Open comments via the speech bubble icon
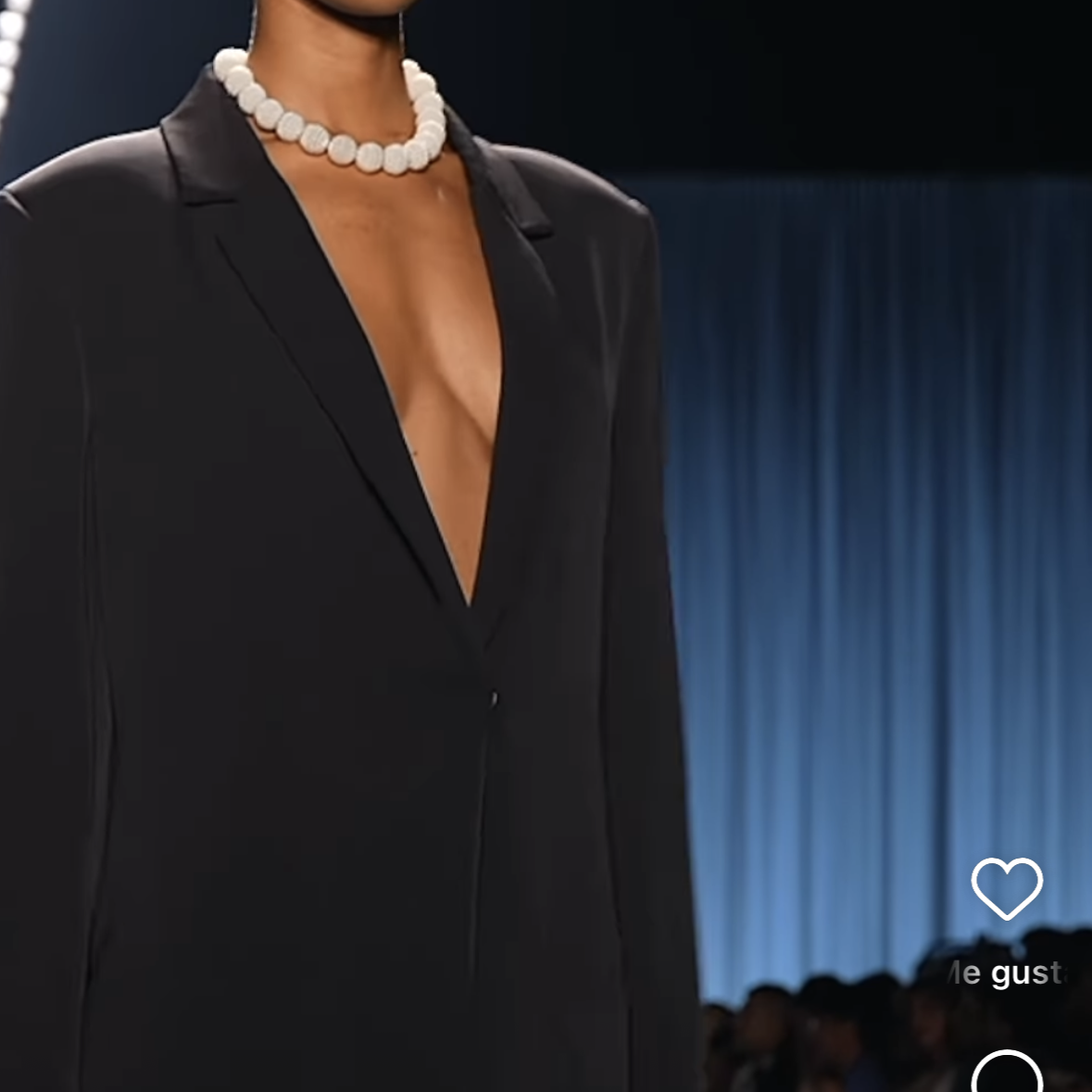Viewport: 1092px width, 1092px height. 1007,1074
